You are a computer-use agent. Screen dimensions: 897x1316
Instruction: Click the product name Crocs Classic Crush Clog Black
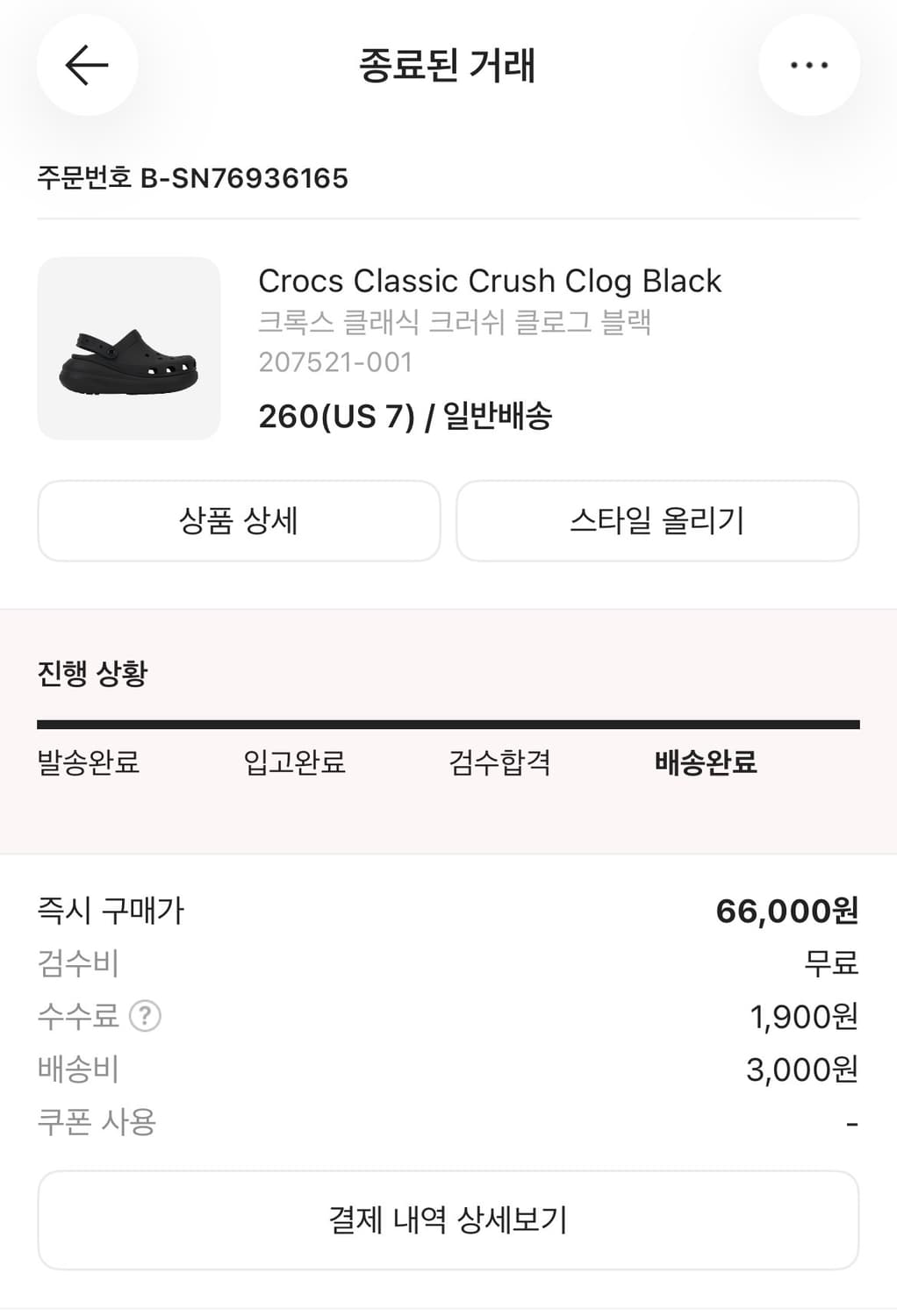click(490, 281)
